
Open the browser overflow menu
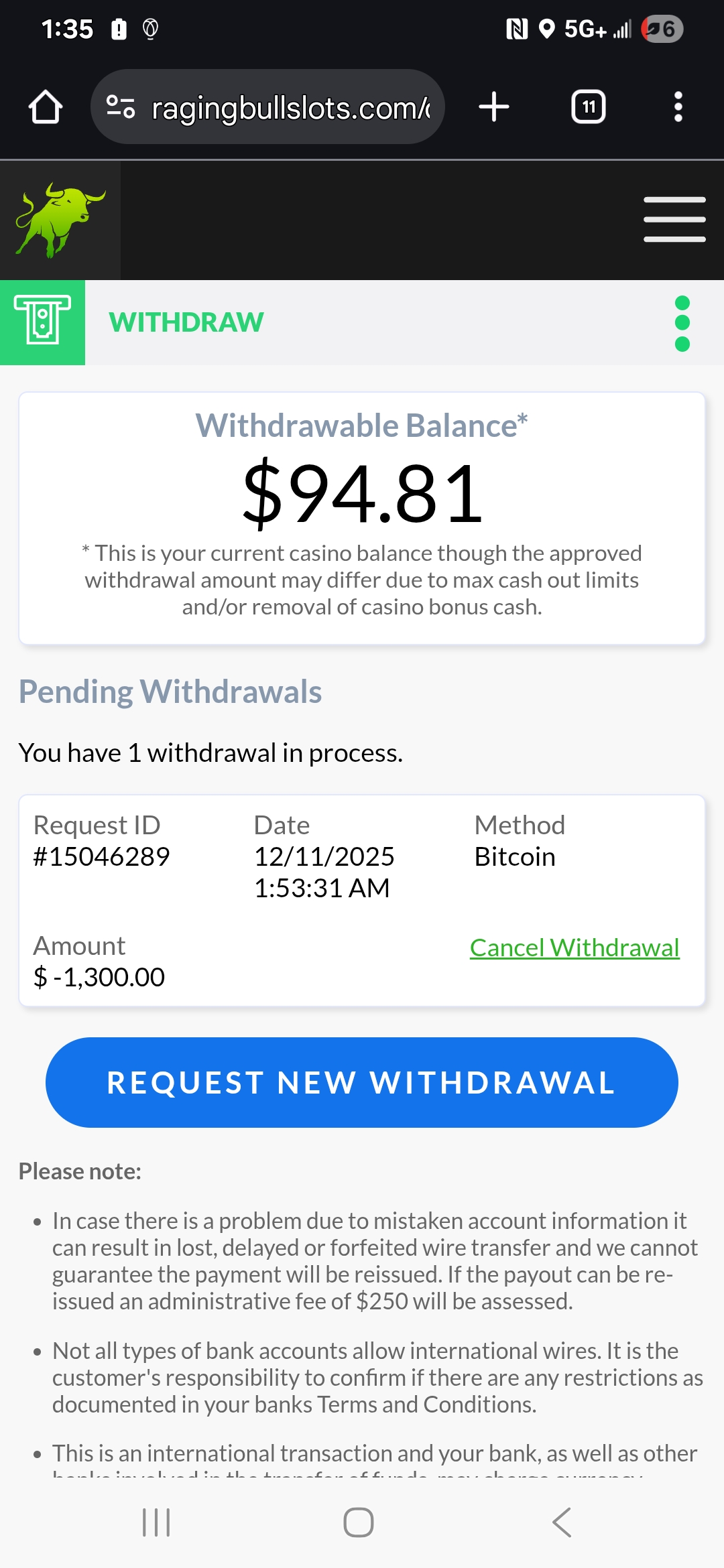point(678,107)
